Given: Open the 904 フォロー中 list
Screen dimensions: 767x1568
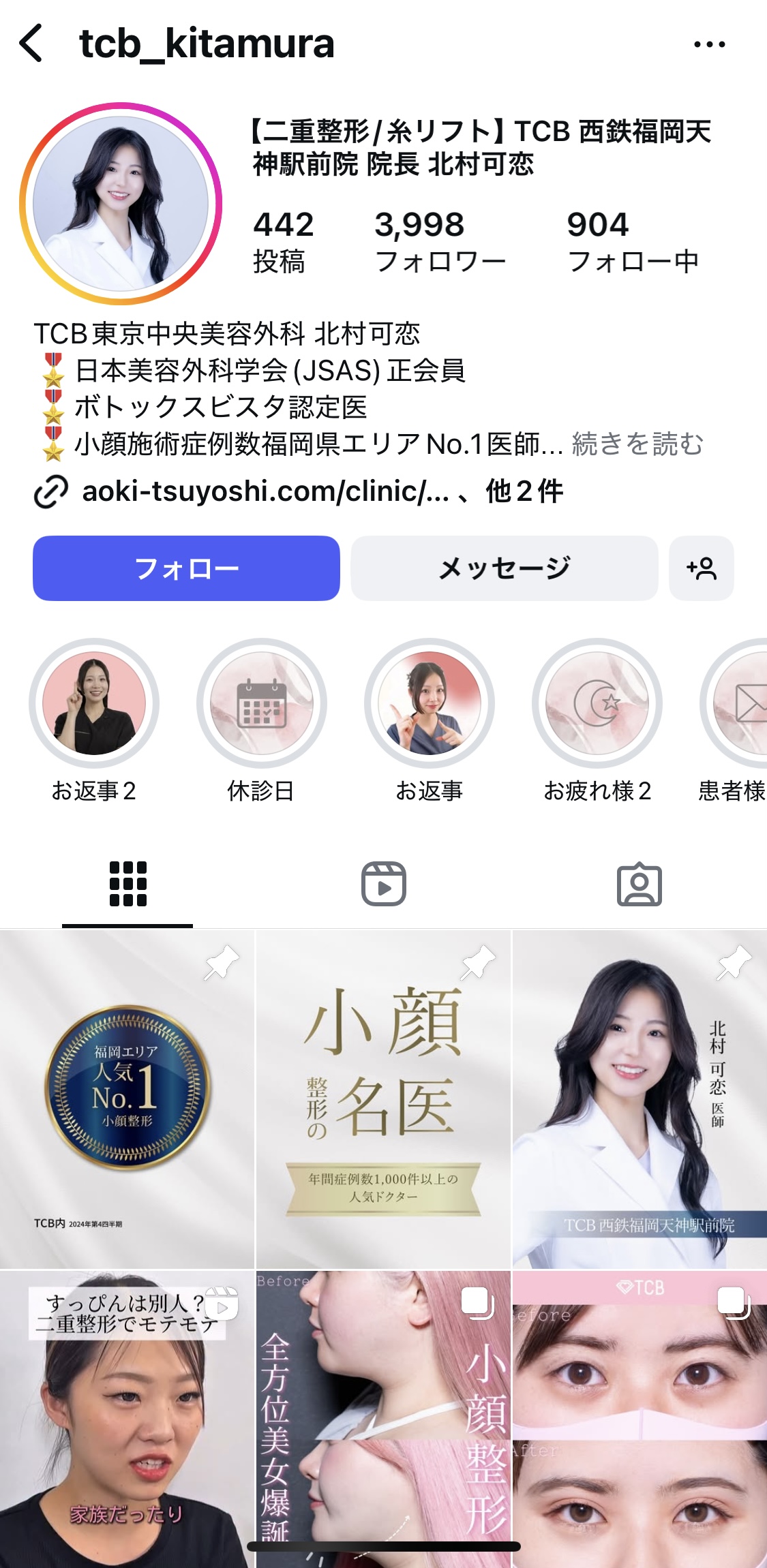Looking at the screenshot, I should click(x=633, y=242).
